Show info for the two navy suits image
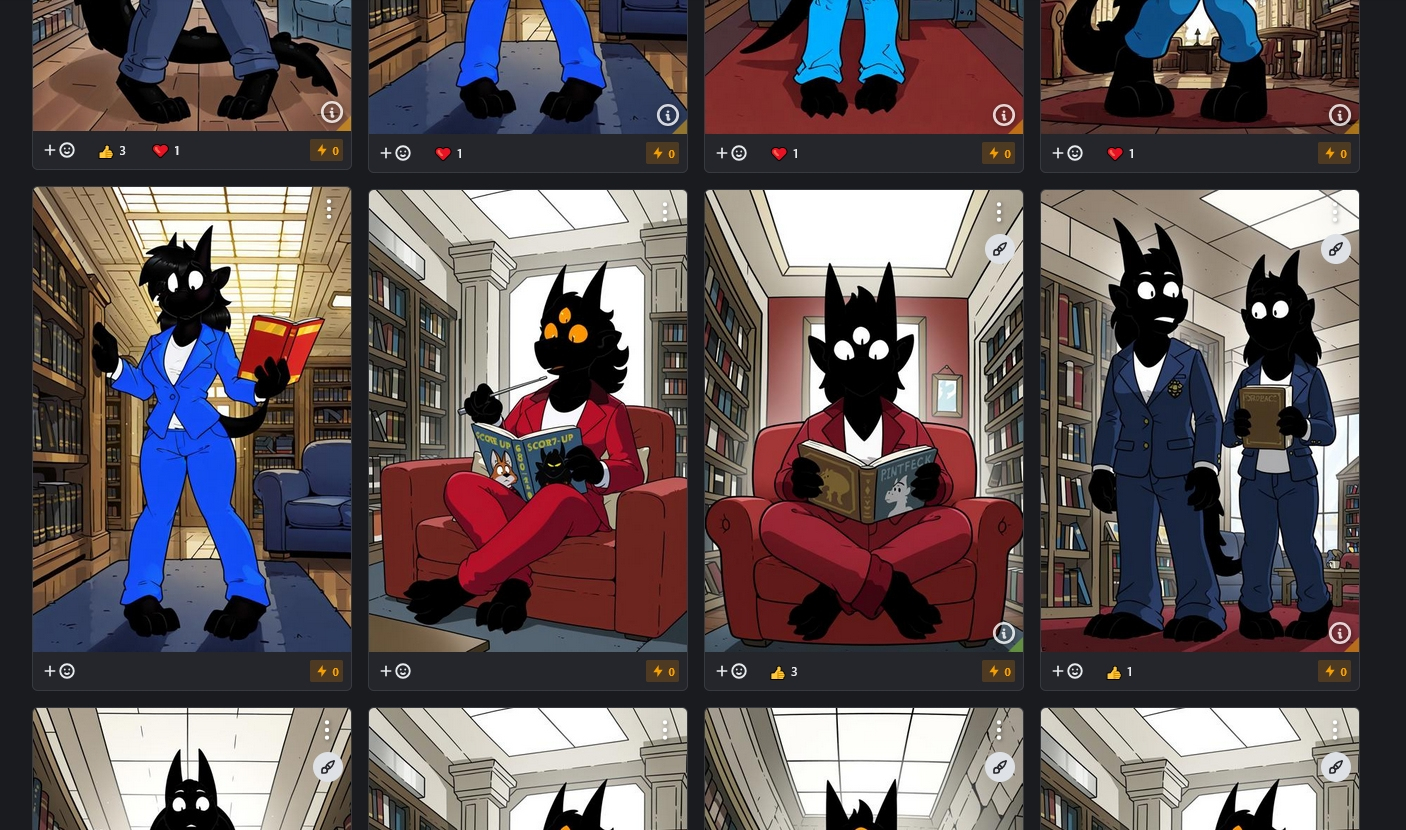 point(1339,633)
